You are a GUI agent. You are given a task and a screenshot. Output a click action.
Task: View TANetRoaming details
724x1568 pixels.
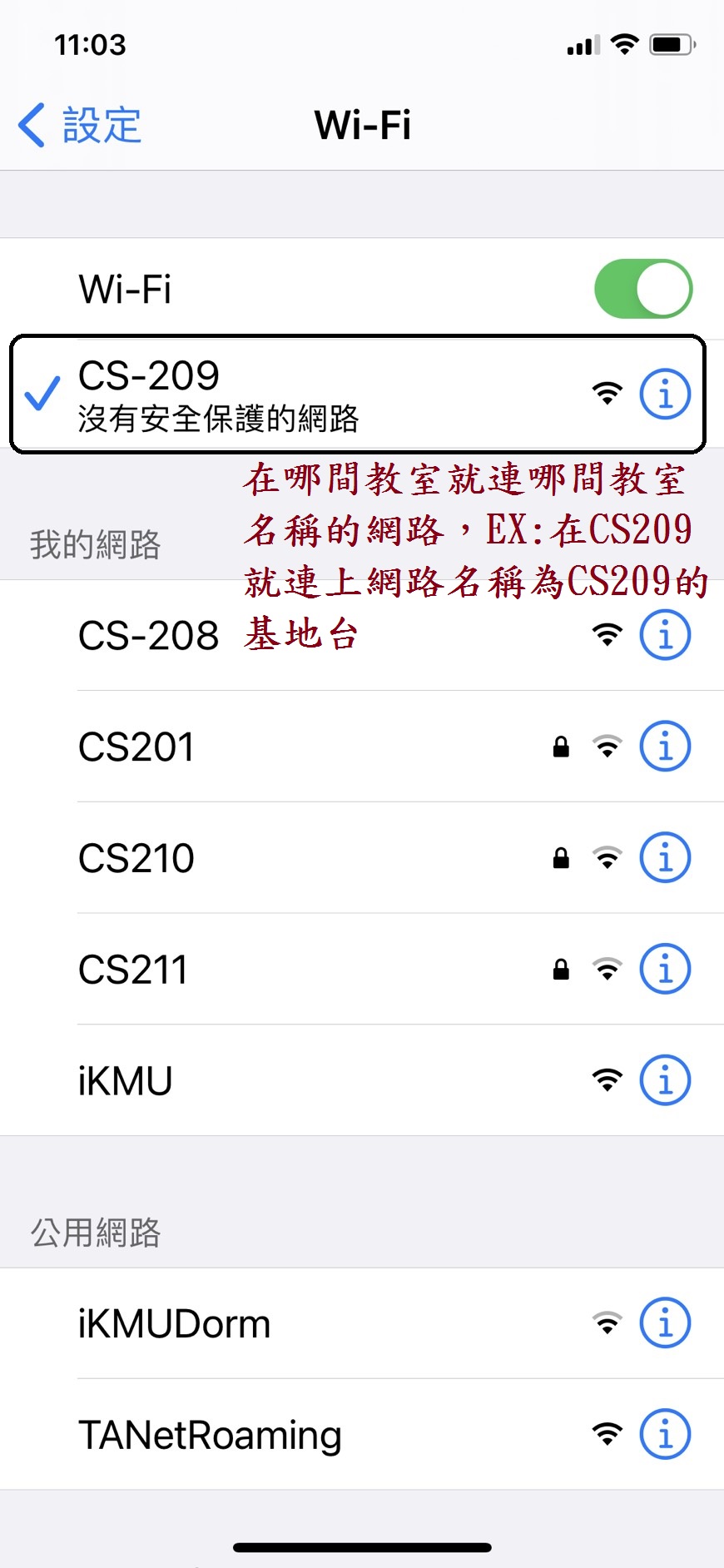tap(665, 1435)
